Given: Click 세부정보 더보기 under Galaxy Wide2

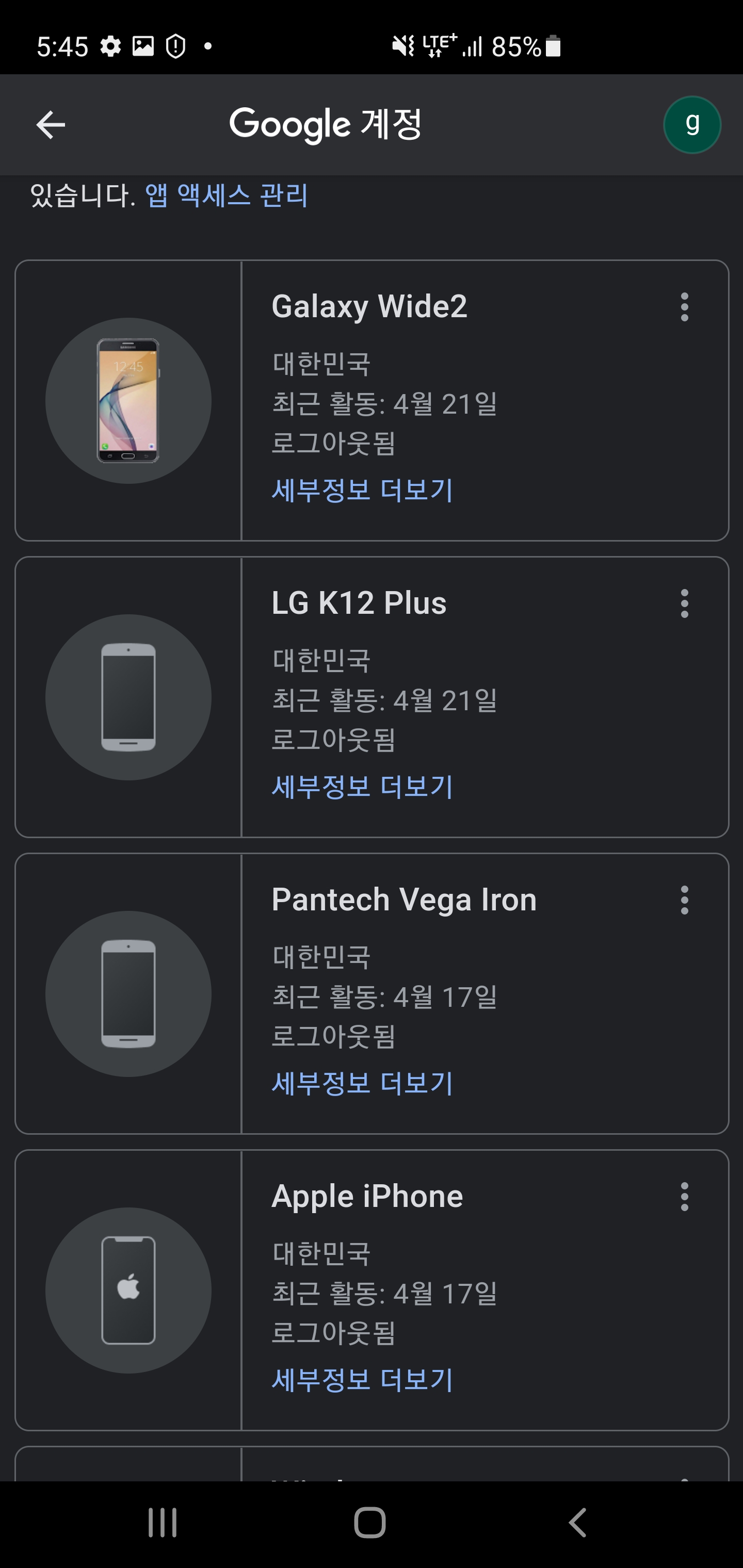Looking at the screenshot, I should pos(362,490).
